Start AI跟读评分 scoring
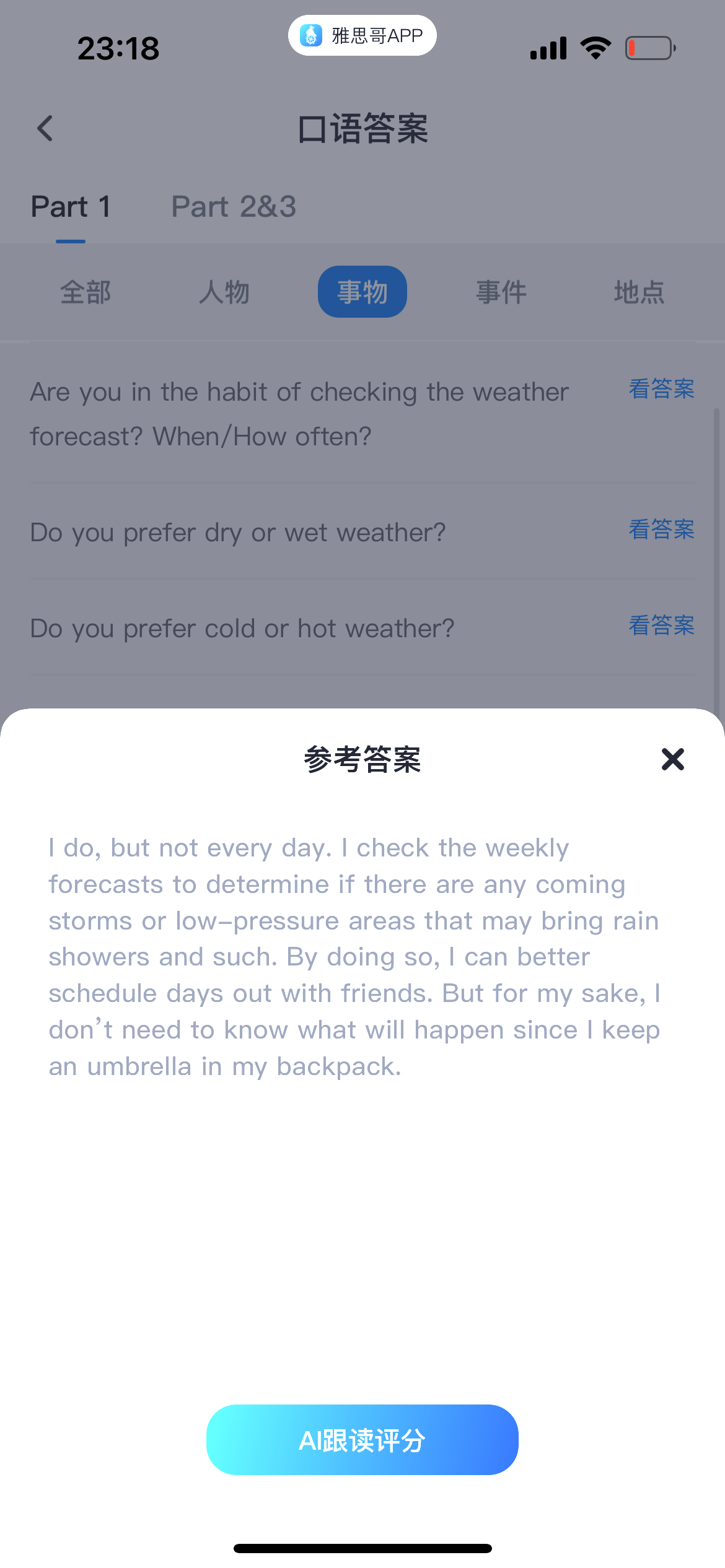Viewport: 725px width, 1568px height. 362,1440
